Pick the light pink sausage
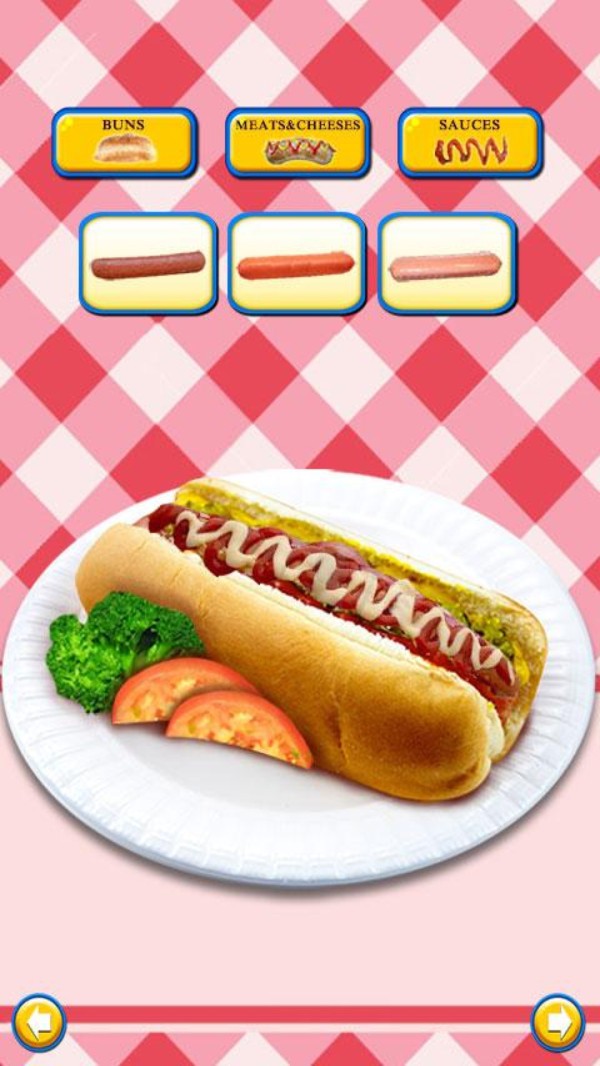 click(x=447, y=264)
